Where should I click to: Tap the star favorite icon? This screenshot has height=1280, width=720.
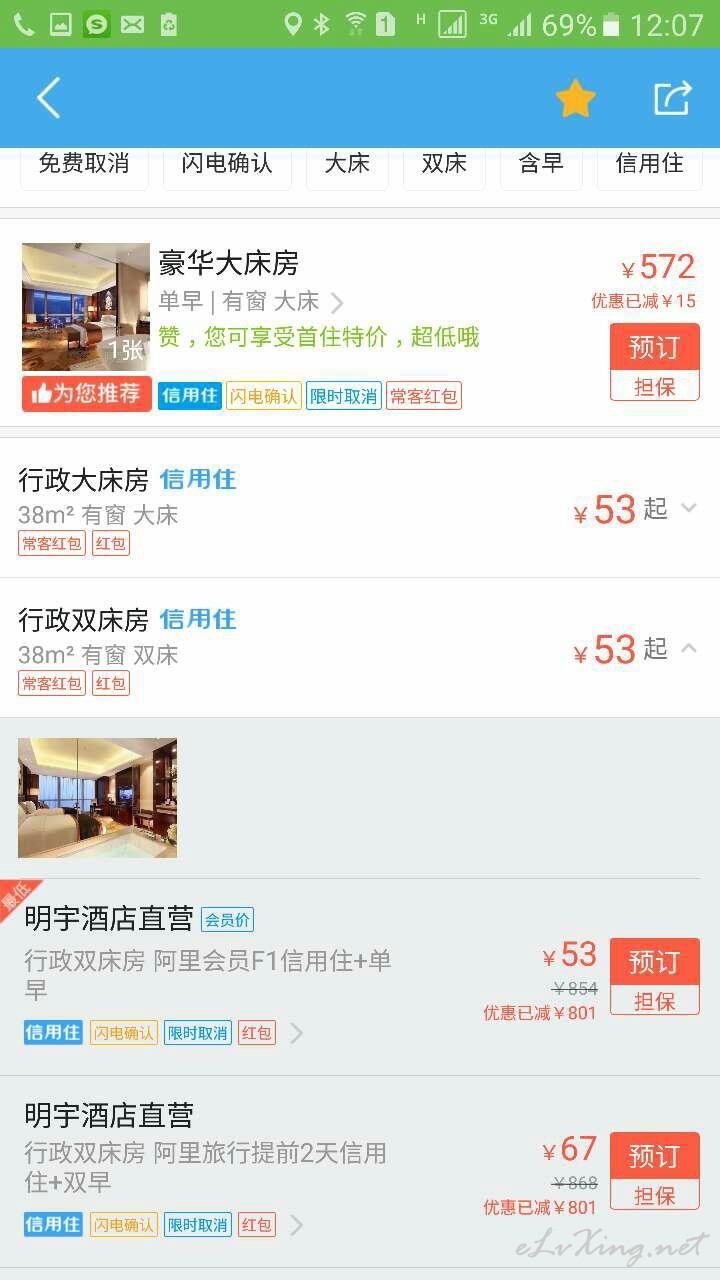click(x=576, y=99)
